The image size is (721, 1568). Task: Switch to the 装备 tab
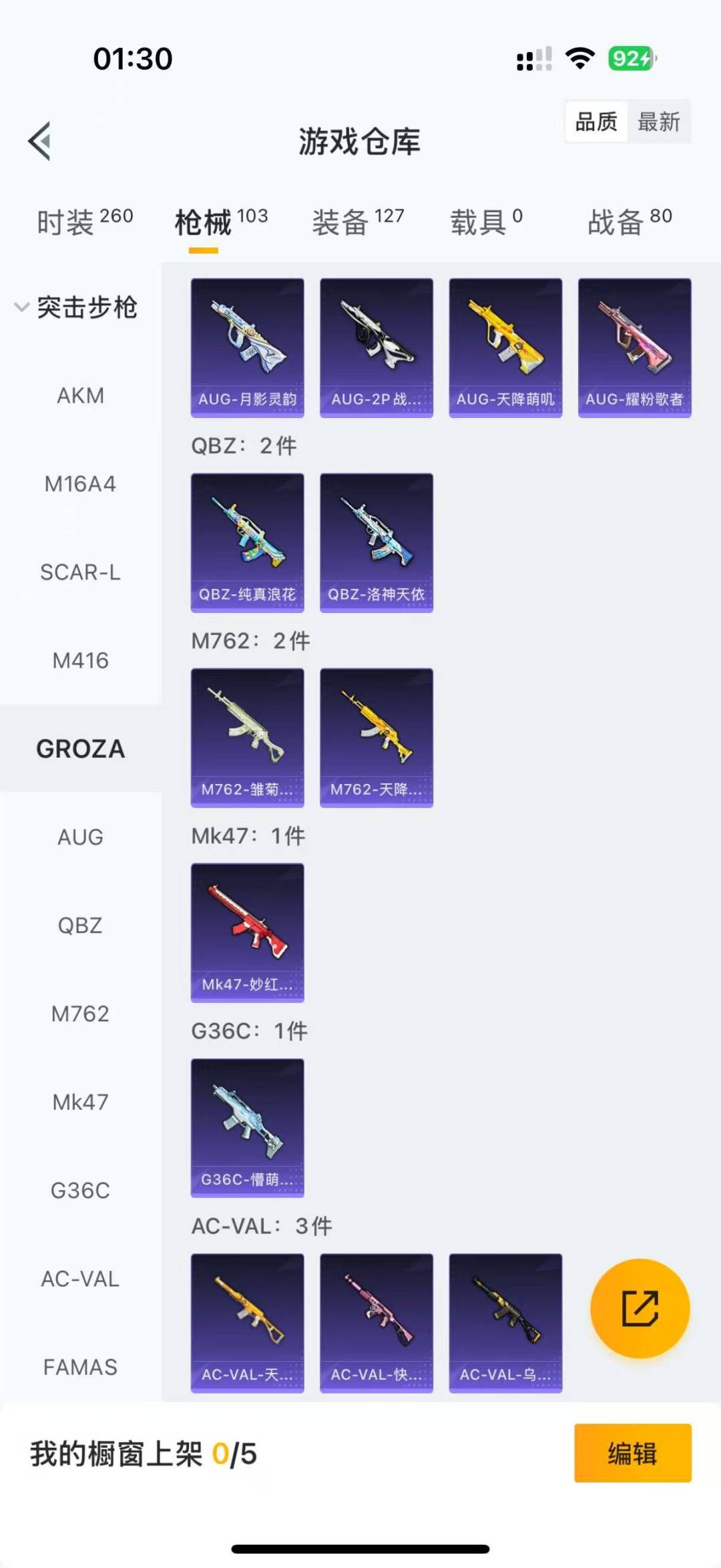coord(358,222)
